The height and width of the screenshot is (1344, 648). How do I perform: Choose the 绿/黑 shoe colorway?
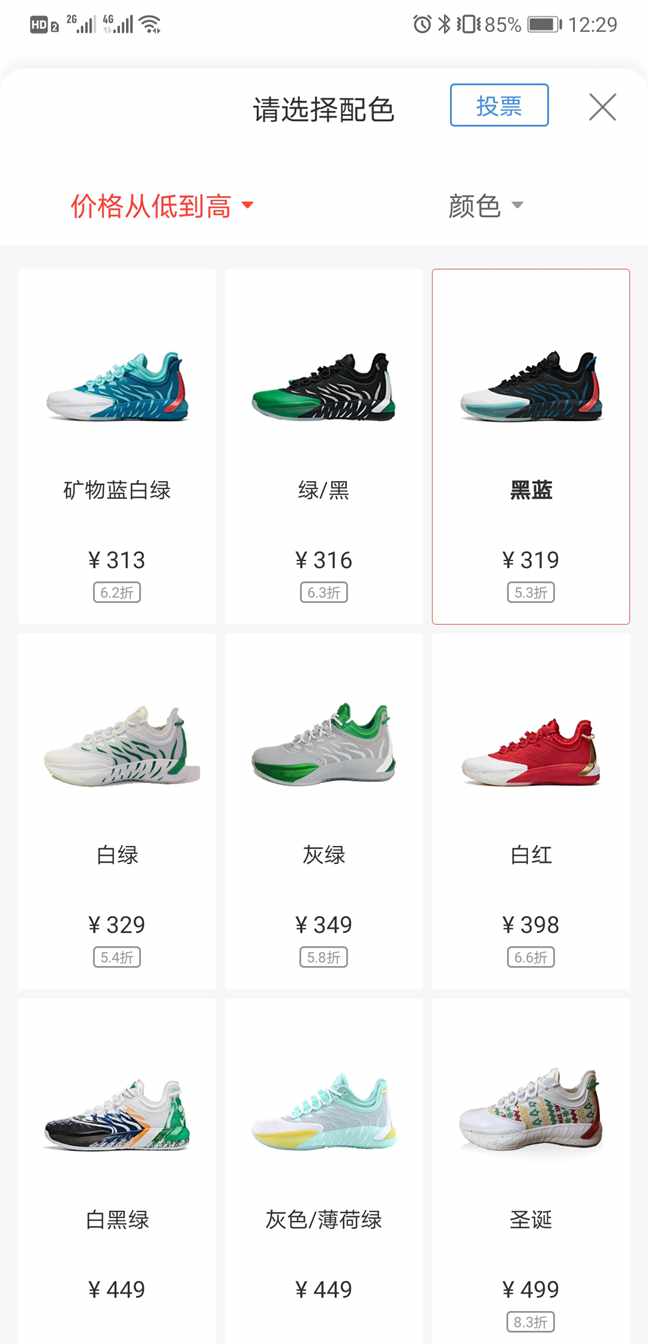point(324,446)
